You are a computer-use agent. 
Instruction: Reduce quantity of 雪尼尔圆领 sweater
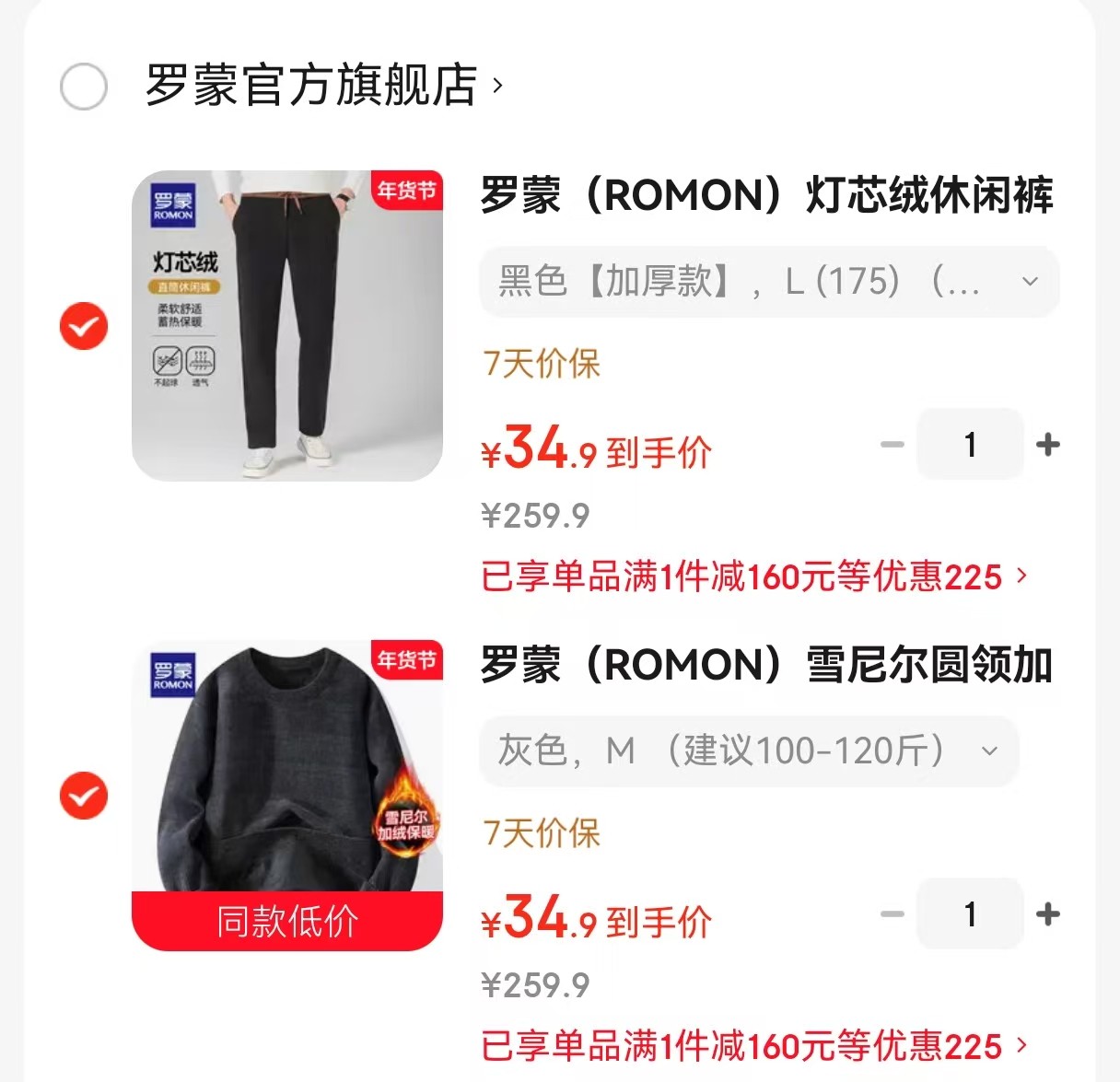click(x=892, y=914)
